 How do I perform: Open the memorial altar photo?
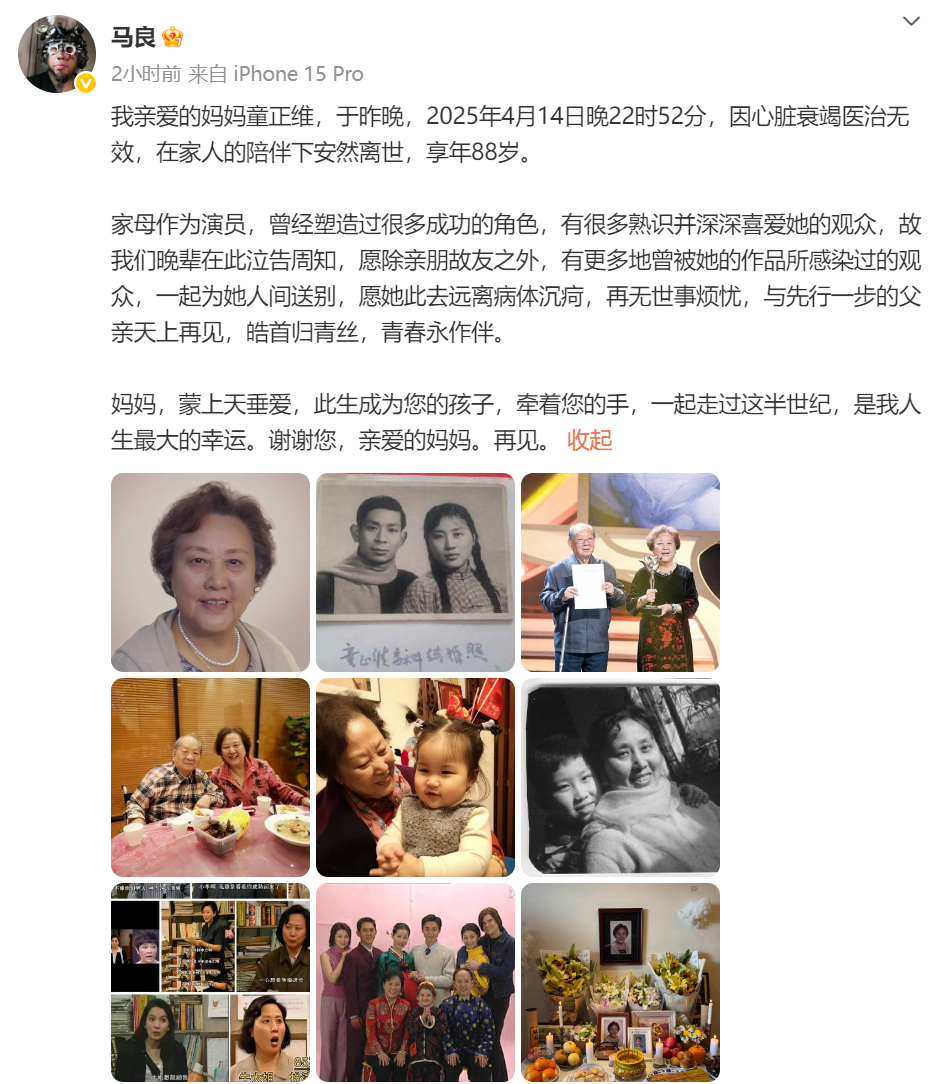(x=620, y=982)
